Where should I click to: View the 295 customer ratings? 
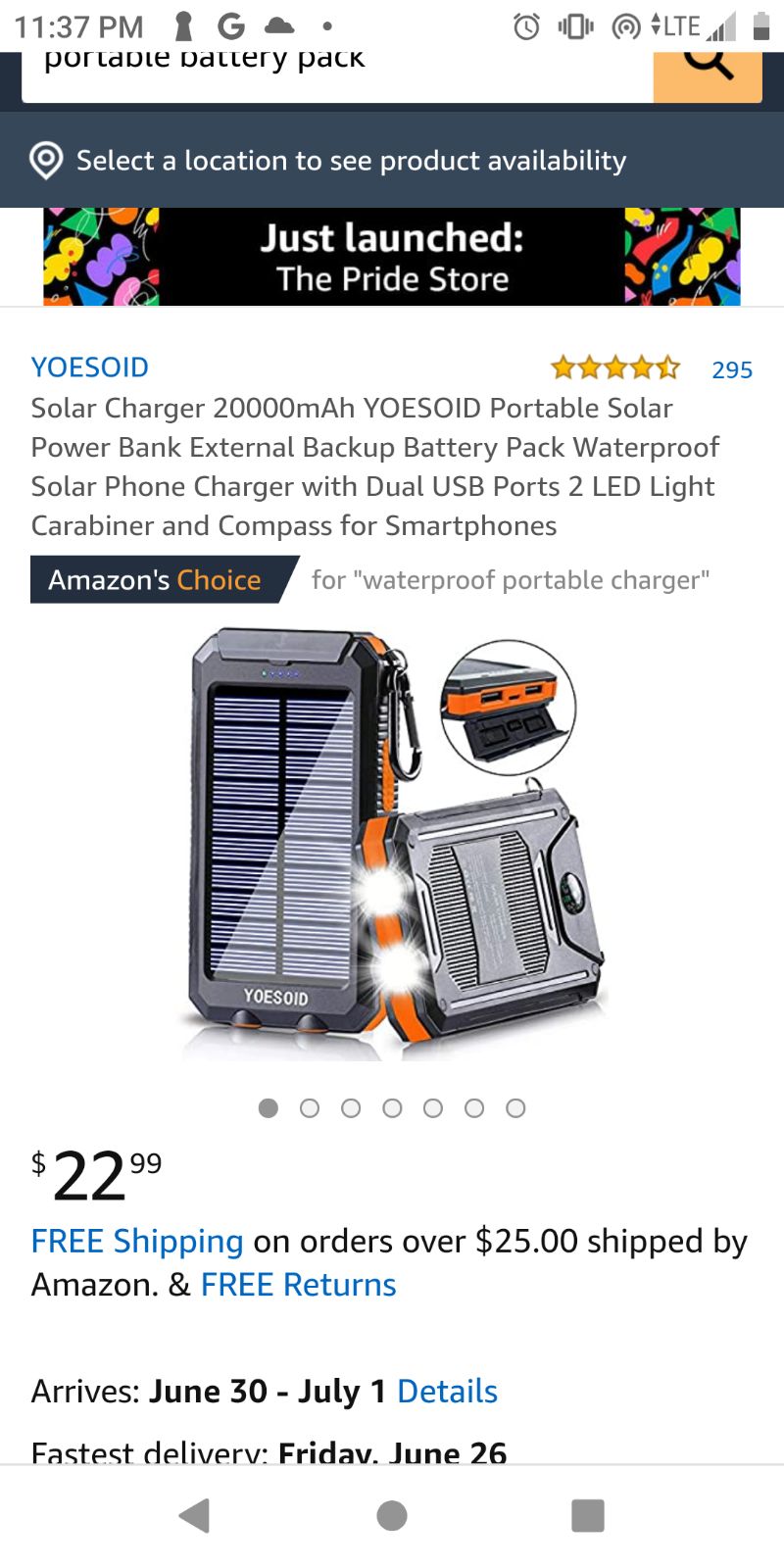732,369
